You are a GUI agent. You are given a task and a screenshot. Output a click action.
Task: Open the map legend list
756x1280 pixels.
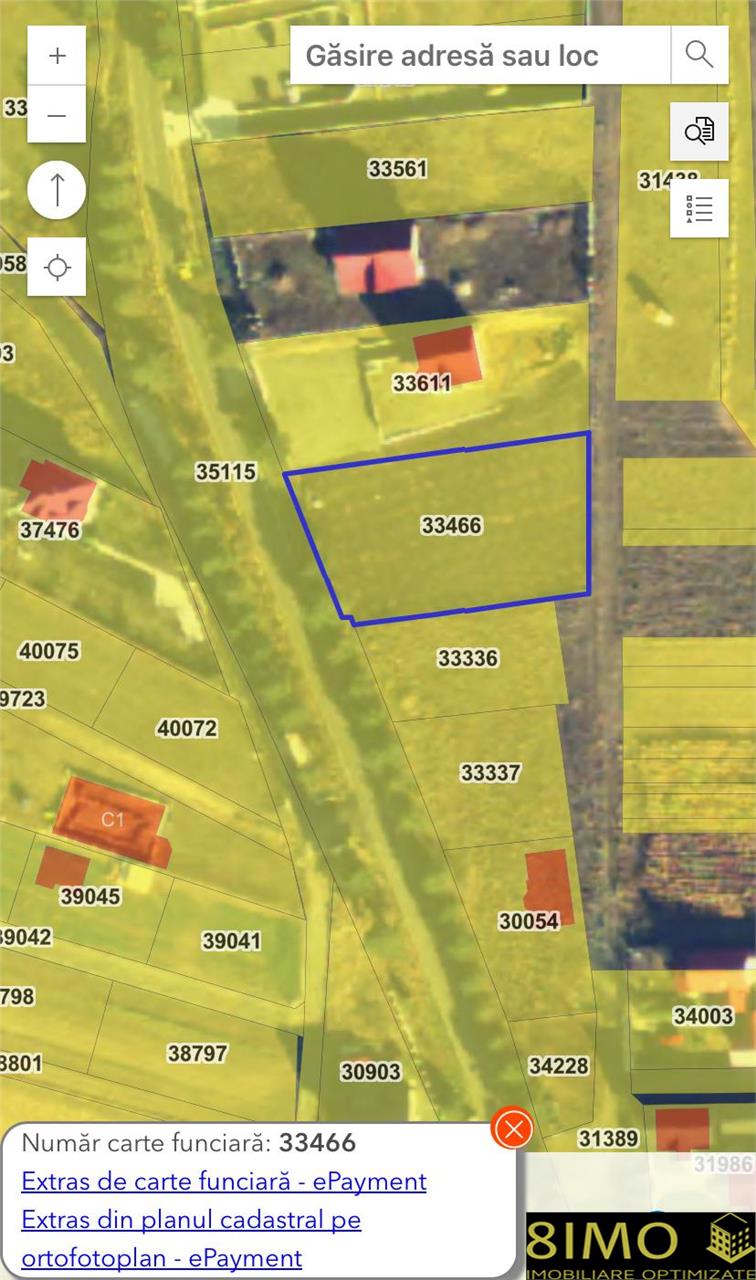[699, 208]
